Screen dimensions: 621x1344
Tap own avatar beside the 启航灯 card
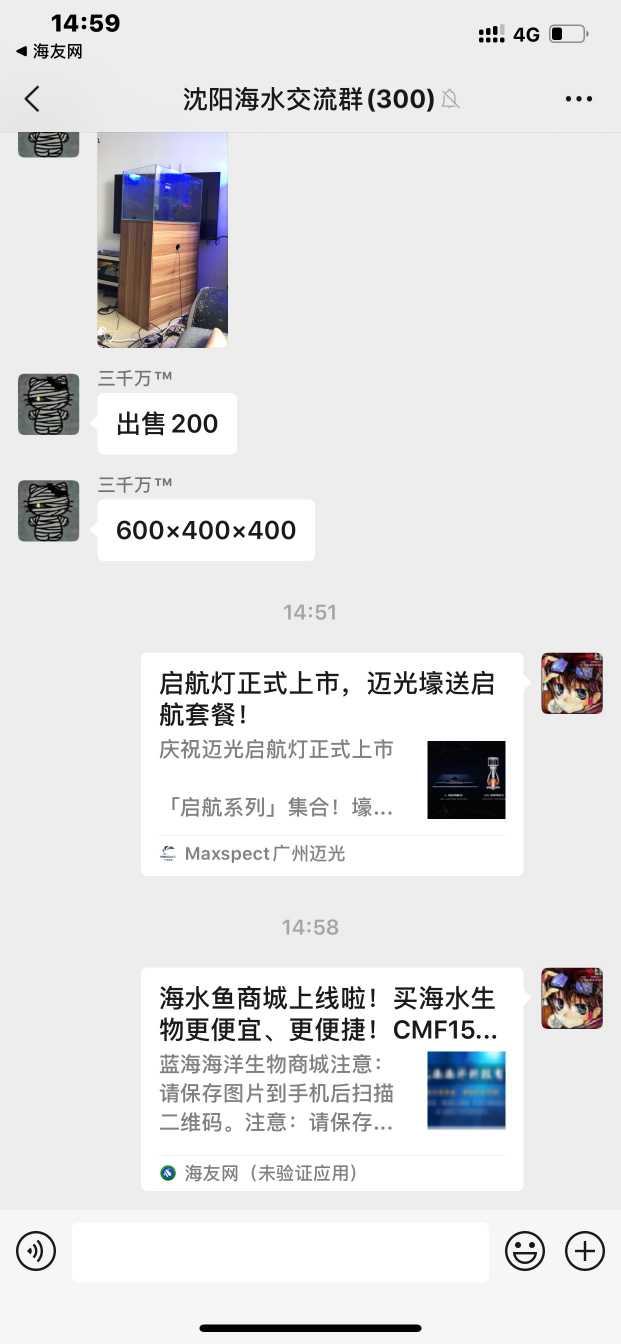pos(571,683)
